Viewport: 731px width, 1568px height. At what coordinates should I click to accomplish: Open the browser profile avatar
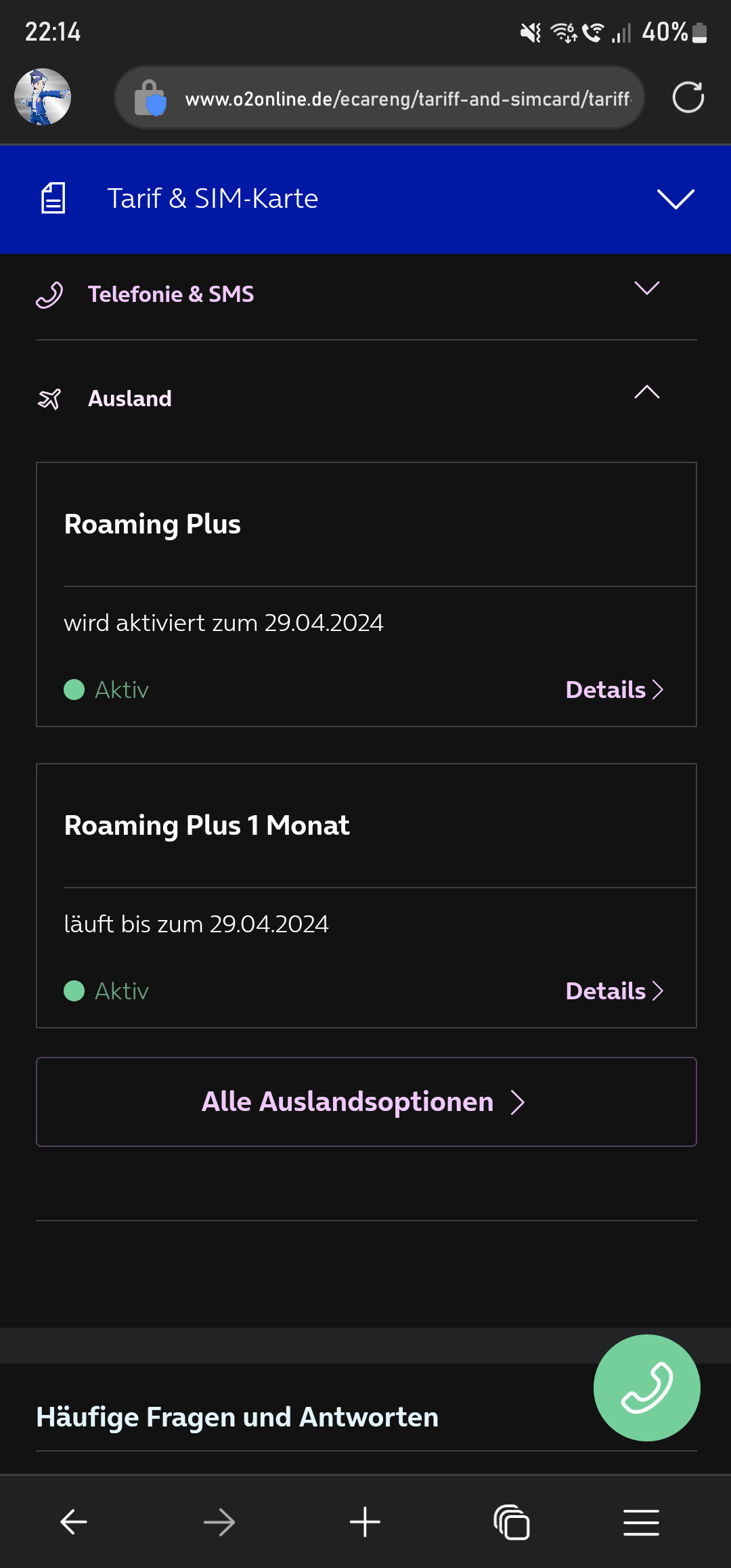pos(43,97)
